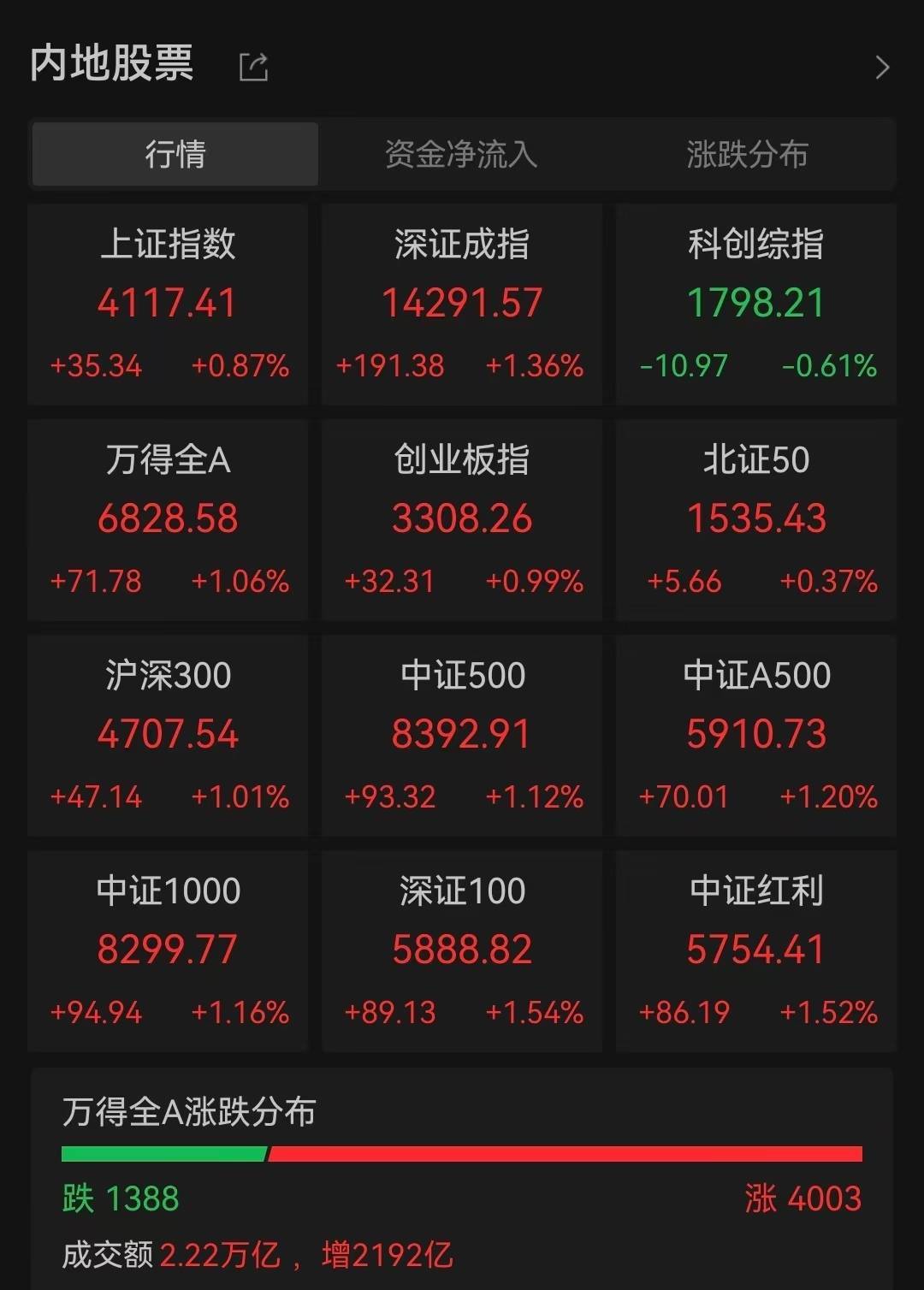The height and width of the screenshot is (1290, 924).
Task: View the 科创综指 index card
Action: click(756, 305)
